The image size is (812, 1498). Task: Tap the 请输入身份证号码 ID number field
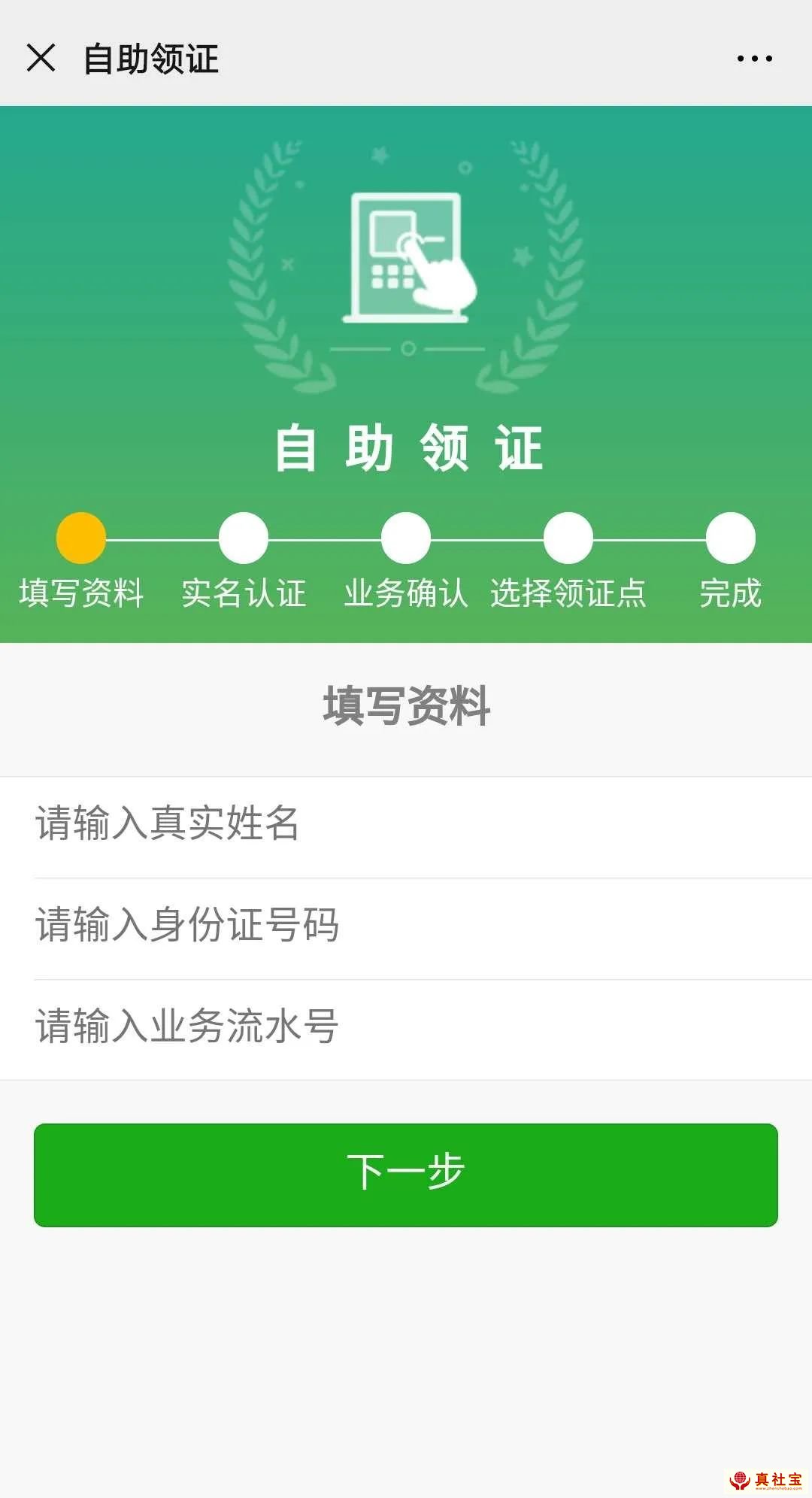[406, 925]
